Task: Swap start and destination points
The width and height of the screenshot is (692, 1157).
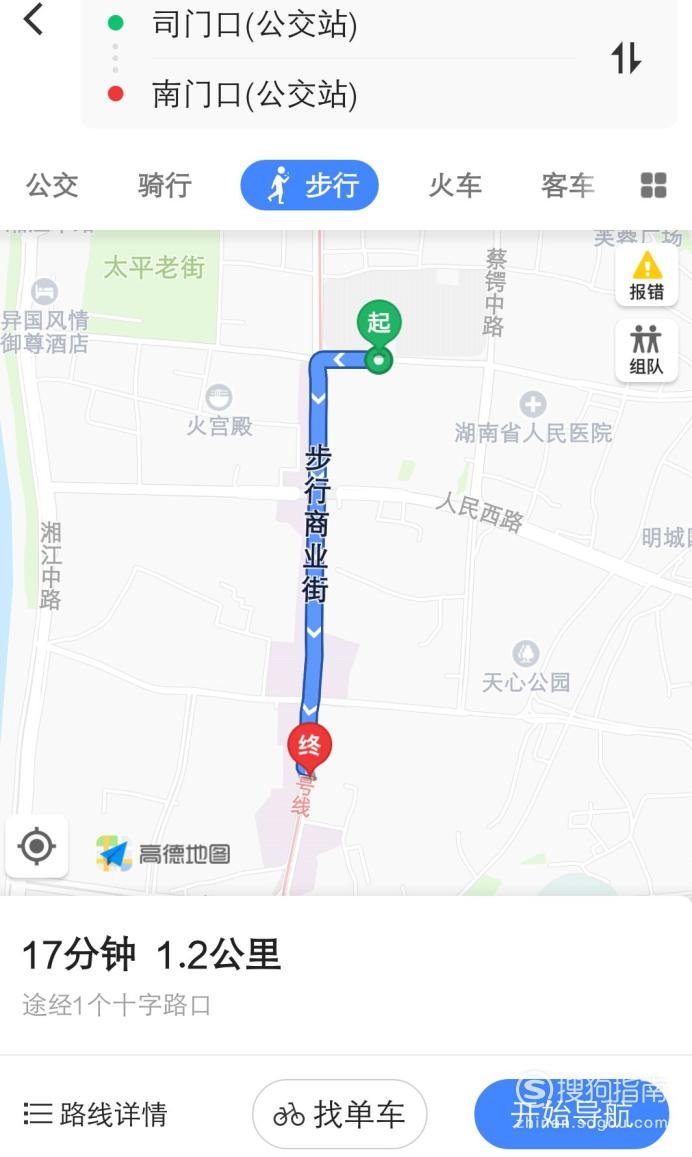Action: coord(626,58)
